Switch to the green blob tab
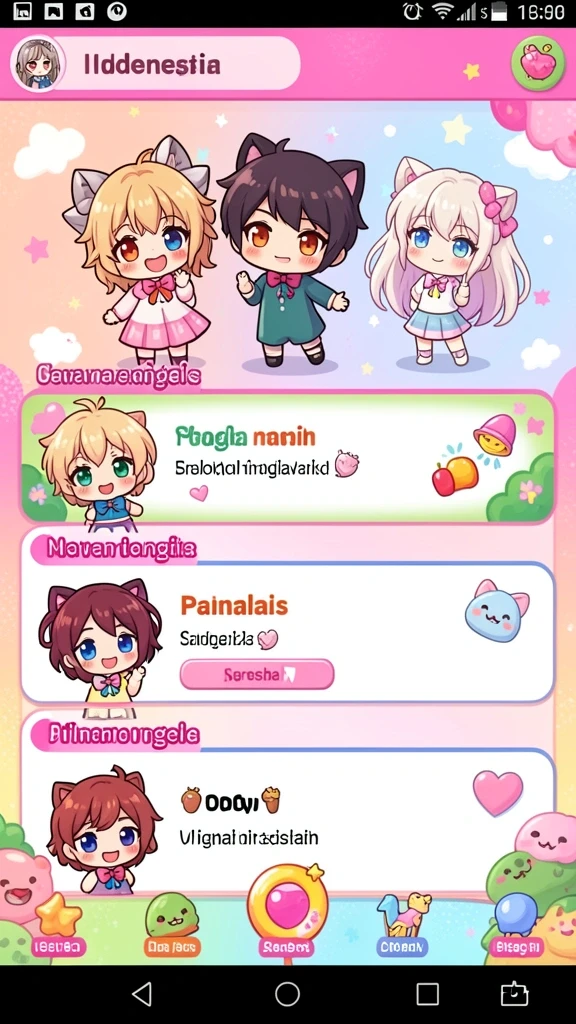This screenshot has width=576, height=1024. click(x=172, y=926)
